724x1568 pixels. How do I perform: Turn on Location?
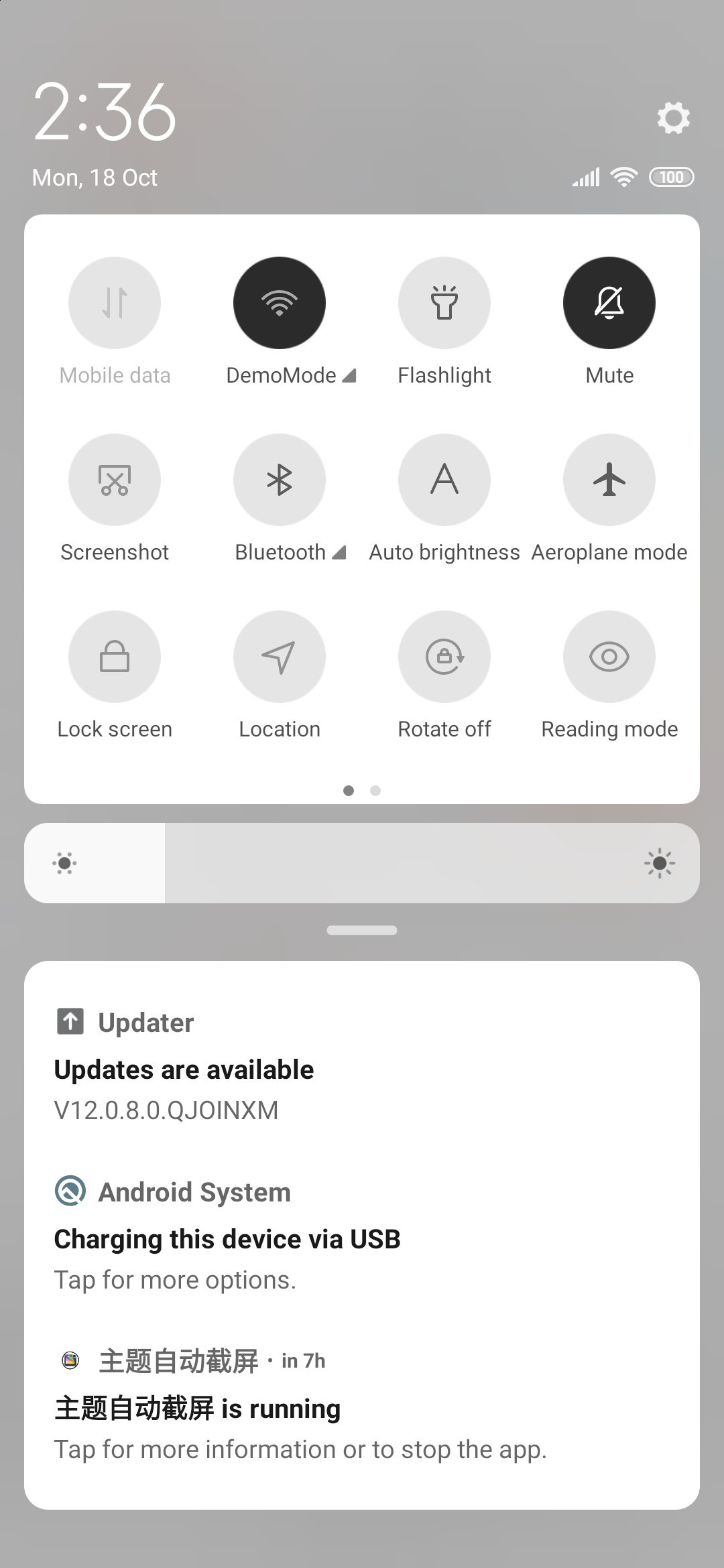click(x=280, y=657)
